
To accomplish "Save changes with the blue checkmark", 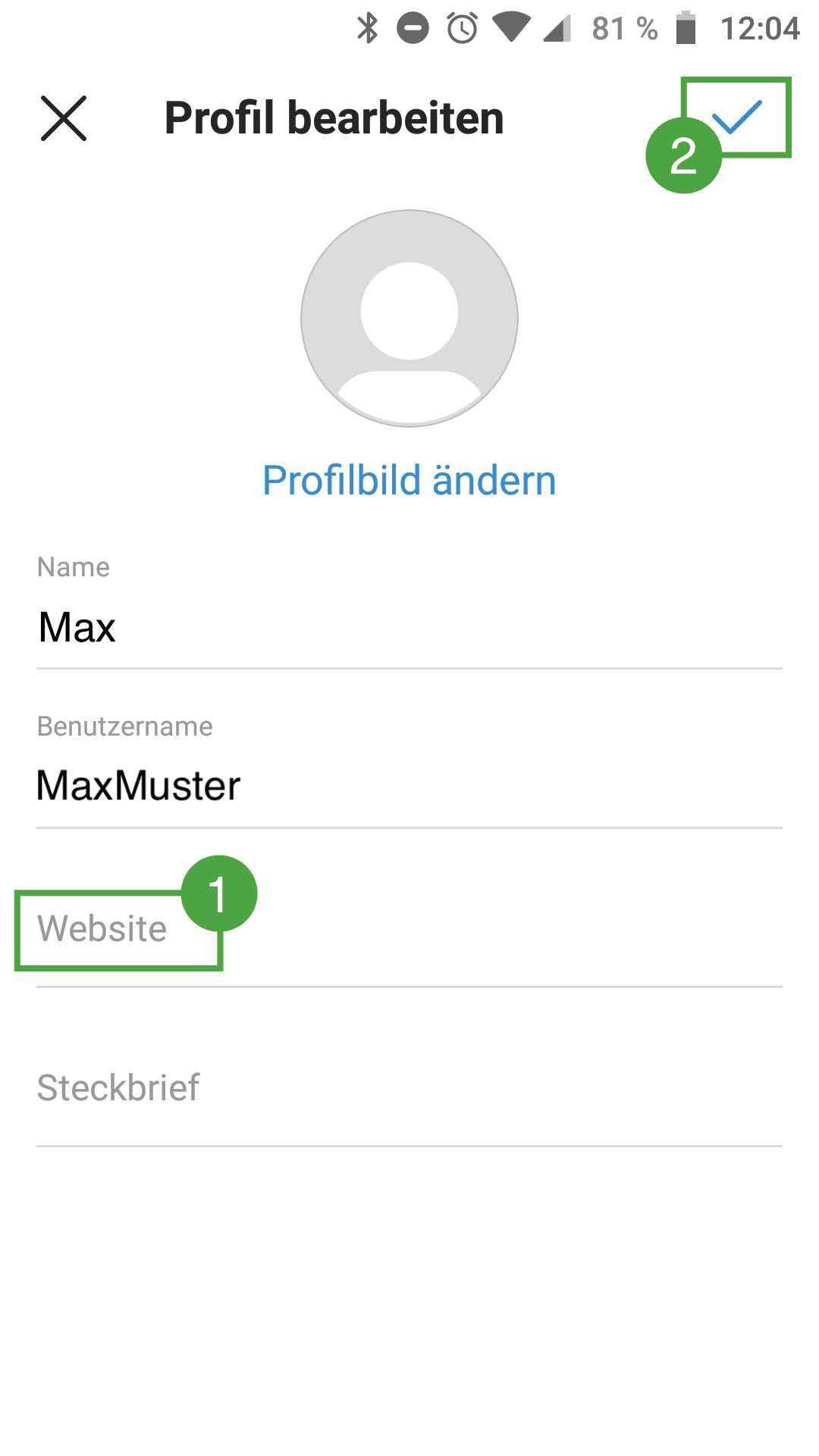I will 737,118.
